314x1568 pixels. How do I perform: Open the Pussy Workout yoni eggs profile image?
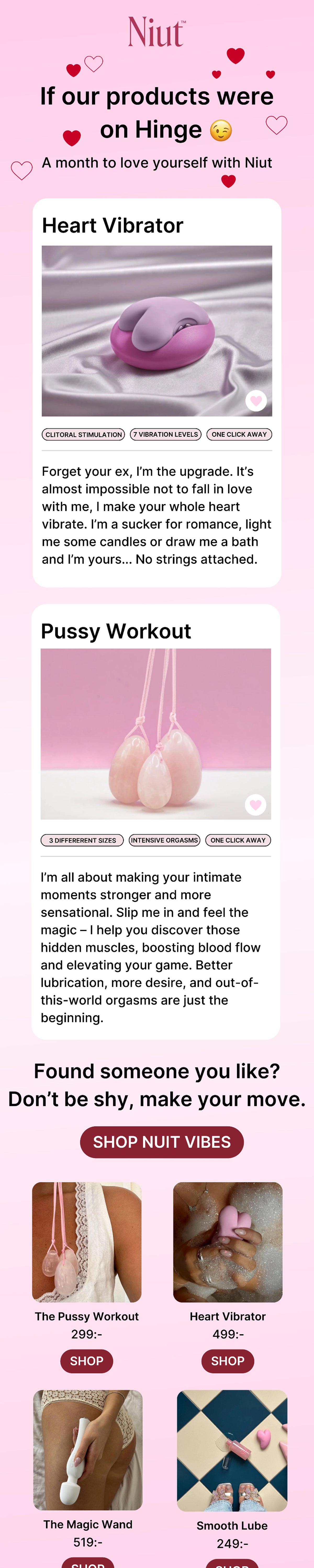155,734
